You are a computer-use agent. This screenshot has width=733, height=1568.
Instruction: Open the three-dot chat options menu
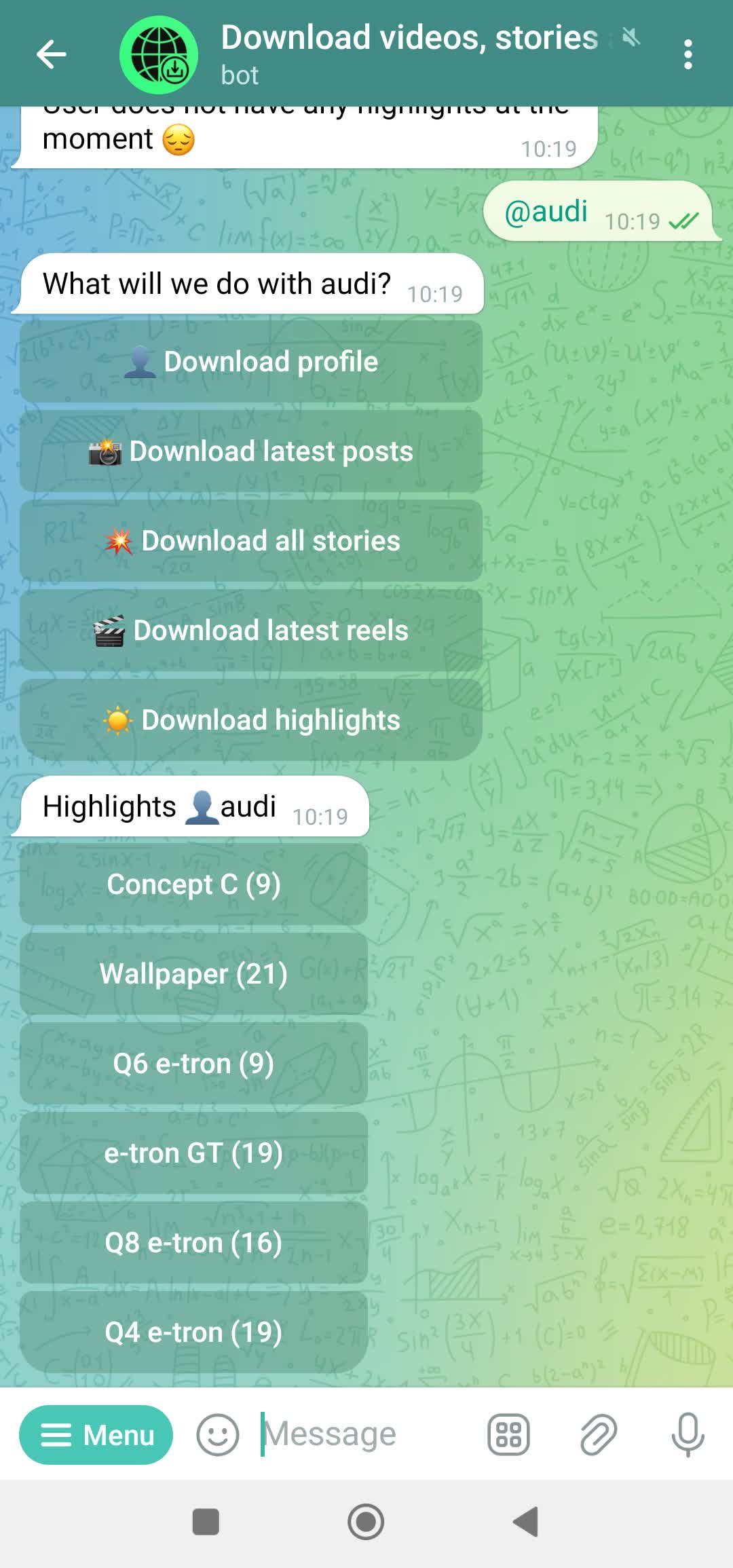pos(688,54)
